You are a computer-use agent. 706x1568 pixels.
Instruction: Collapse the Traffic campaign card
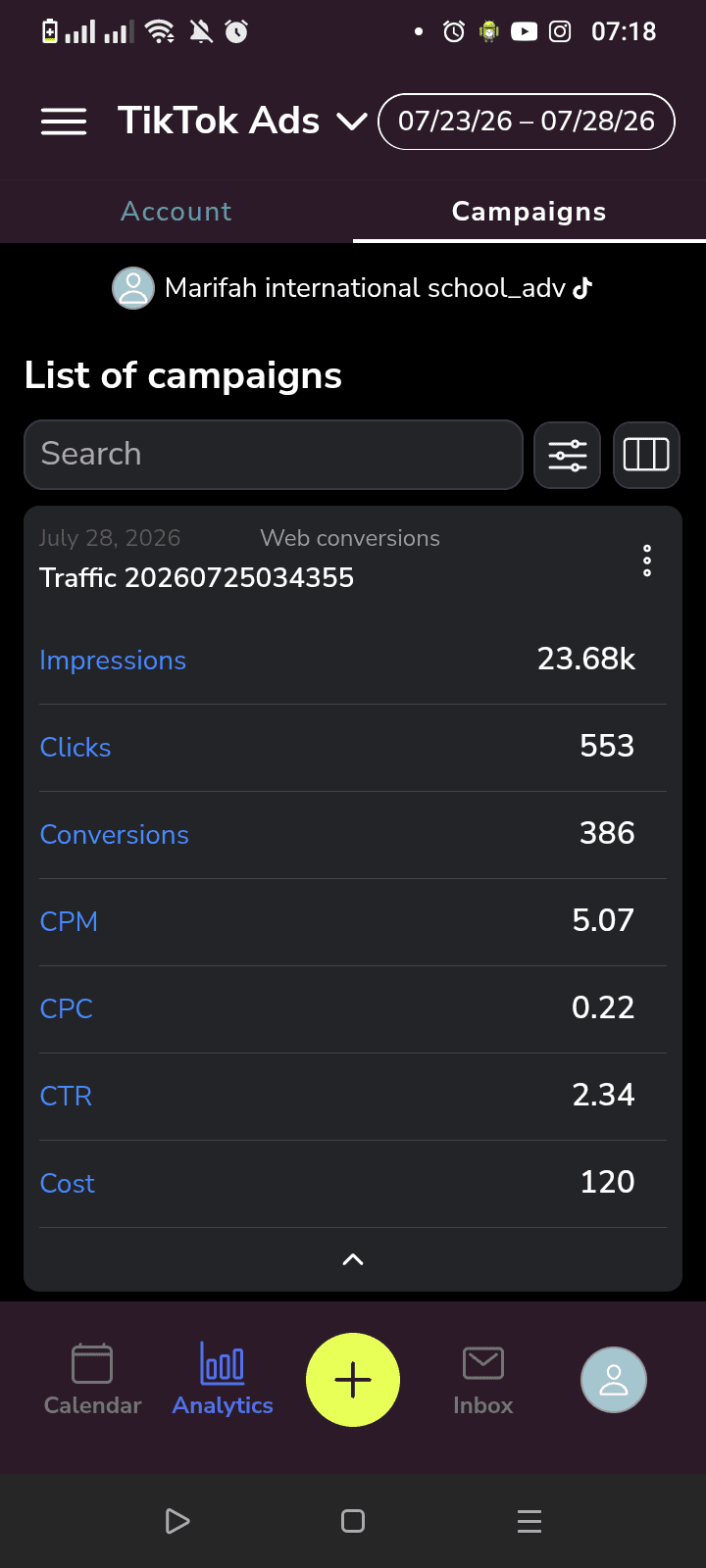pos(353,1259)
